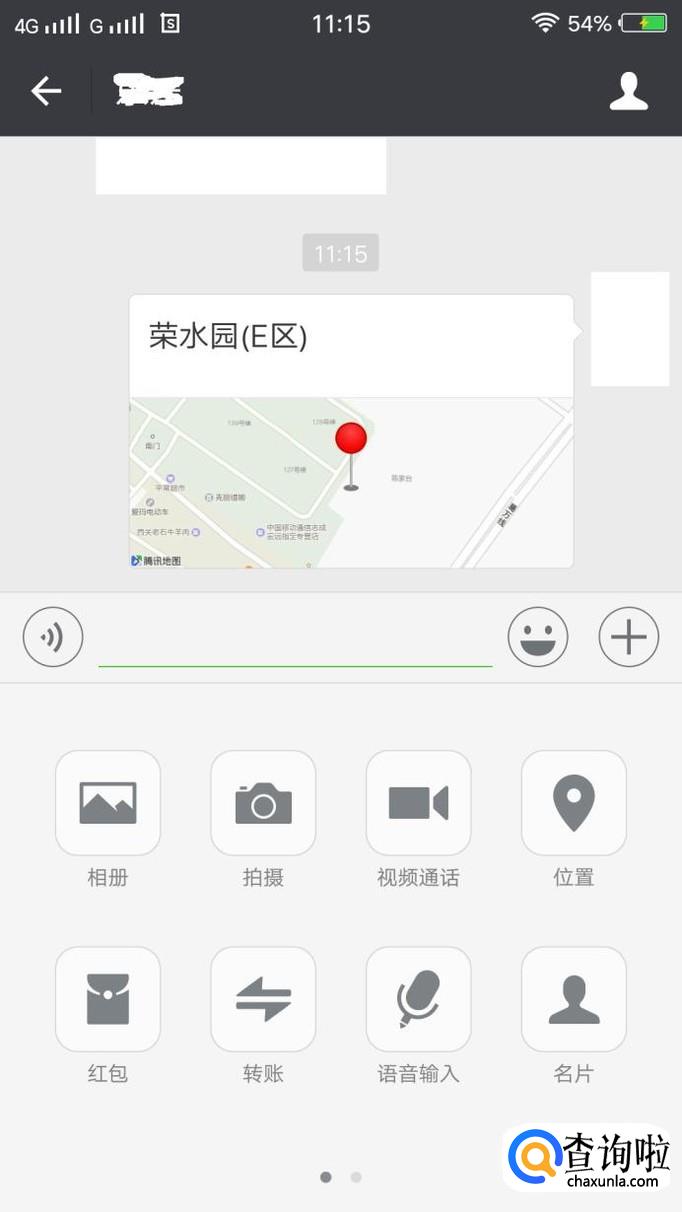682x1212 pixels.
Task: Go back using the arrow
Action: point(46,92)
